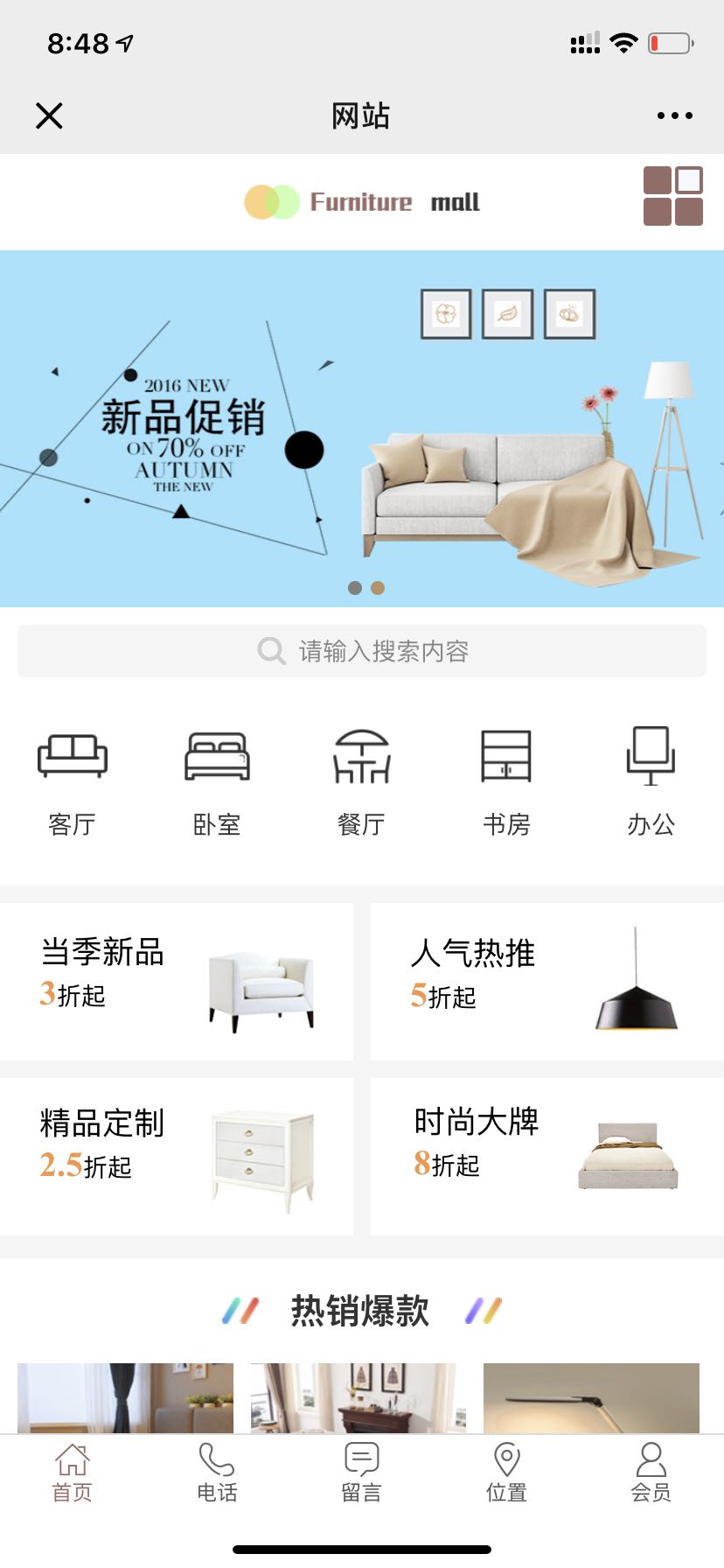Open the 当季新品 3折起 card
Viewport: 724px width, 1568px height.
[x=177, y=982]
